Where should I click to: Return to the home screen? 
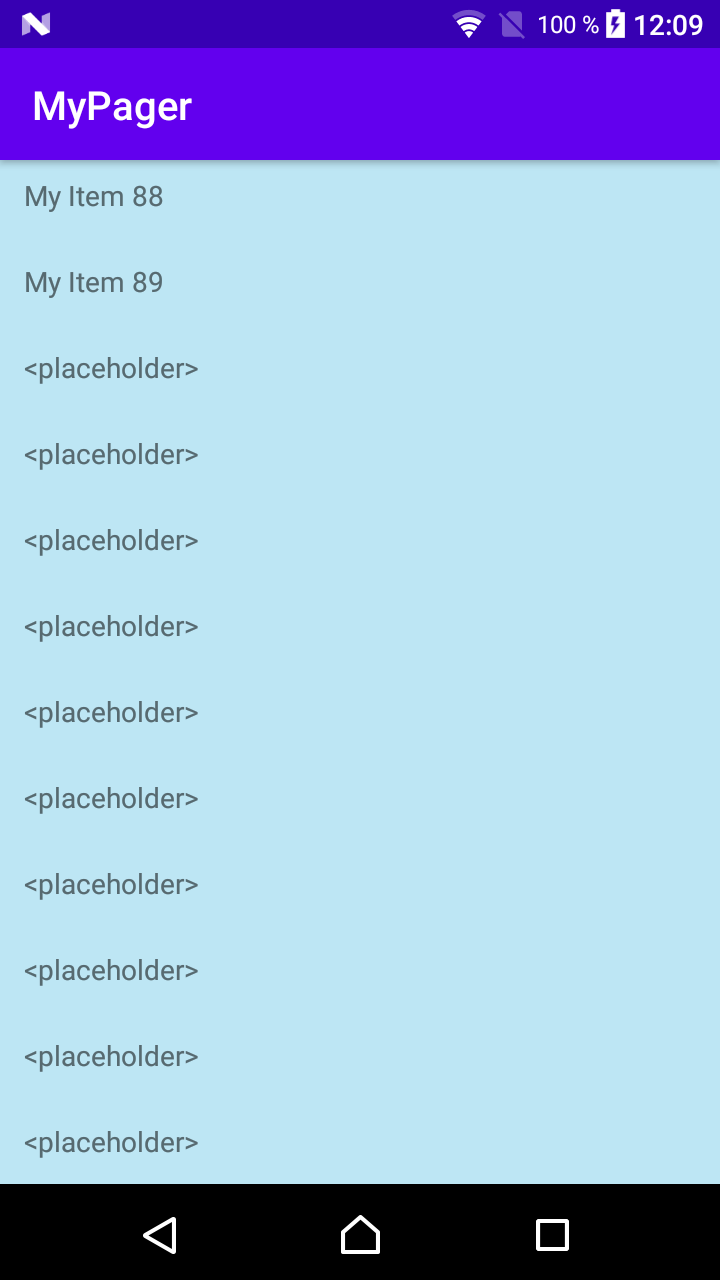360,1234
